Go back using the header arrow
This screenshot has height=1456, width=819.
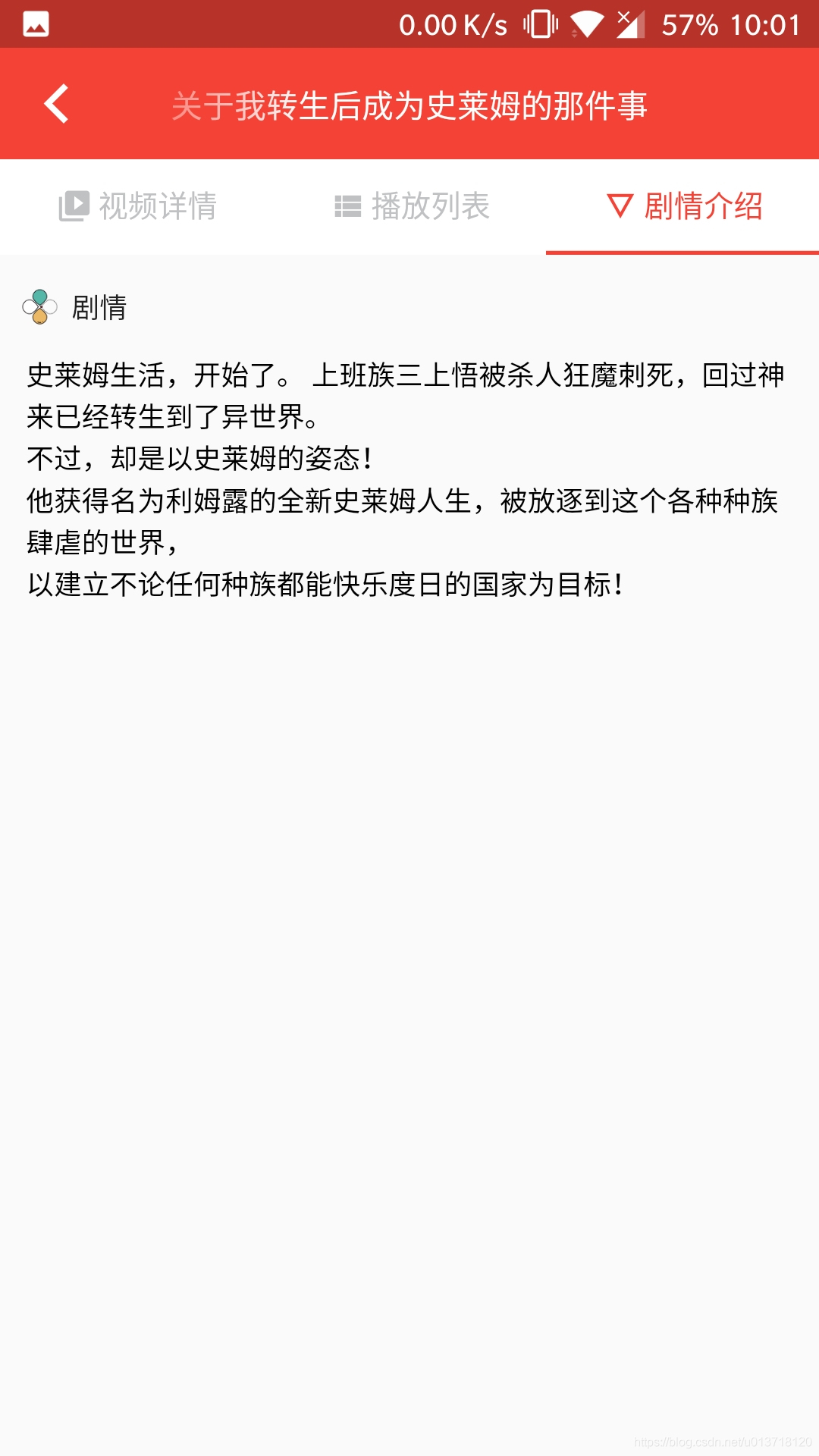point(57,104)
